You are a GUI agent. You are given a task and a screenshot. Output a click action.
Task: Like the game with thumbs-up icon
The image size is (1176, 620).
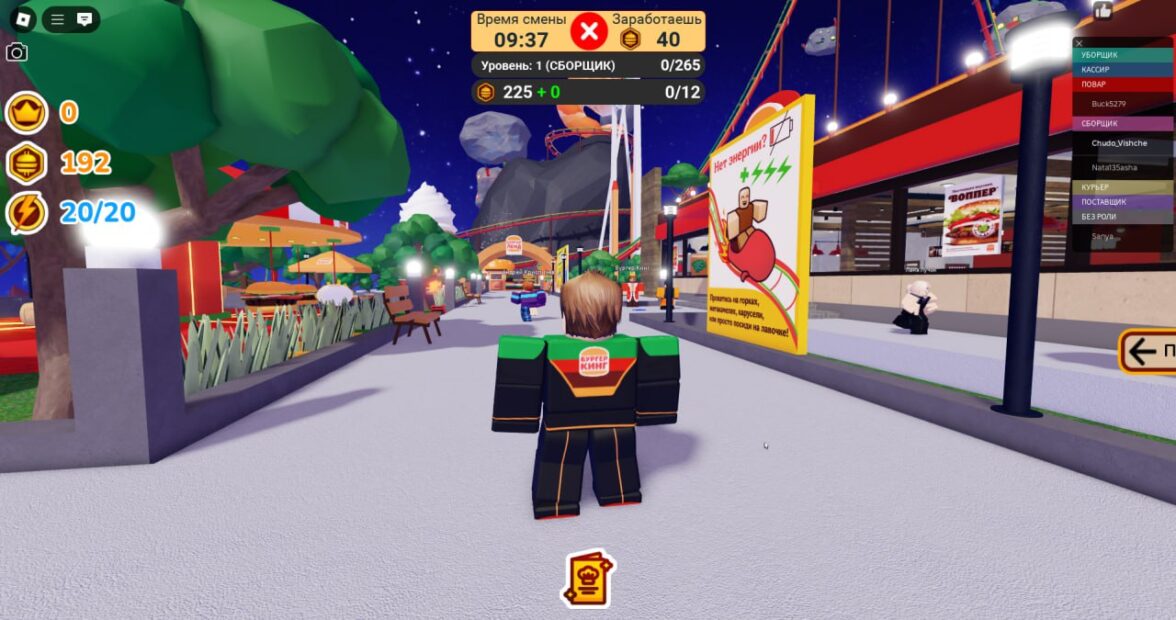tap(1103, 11)
